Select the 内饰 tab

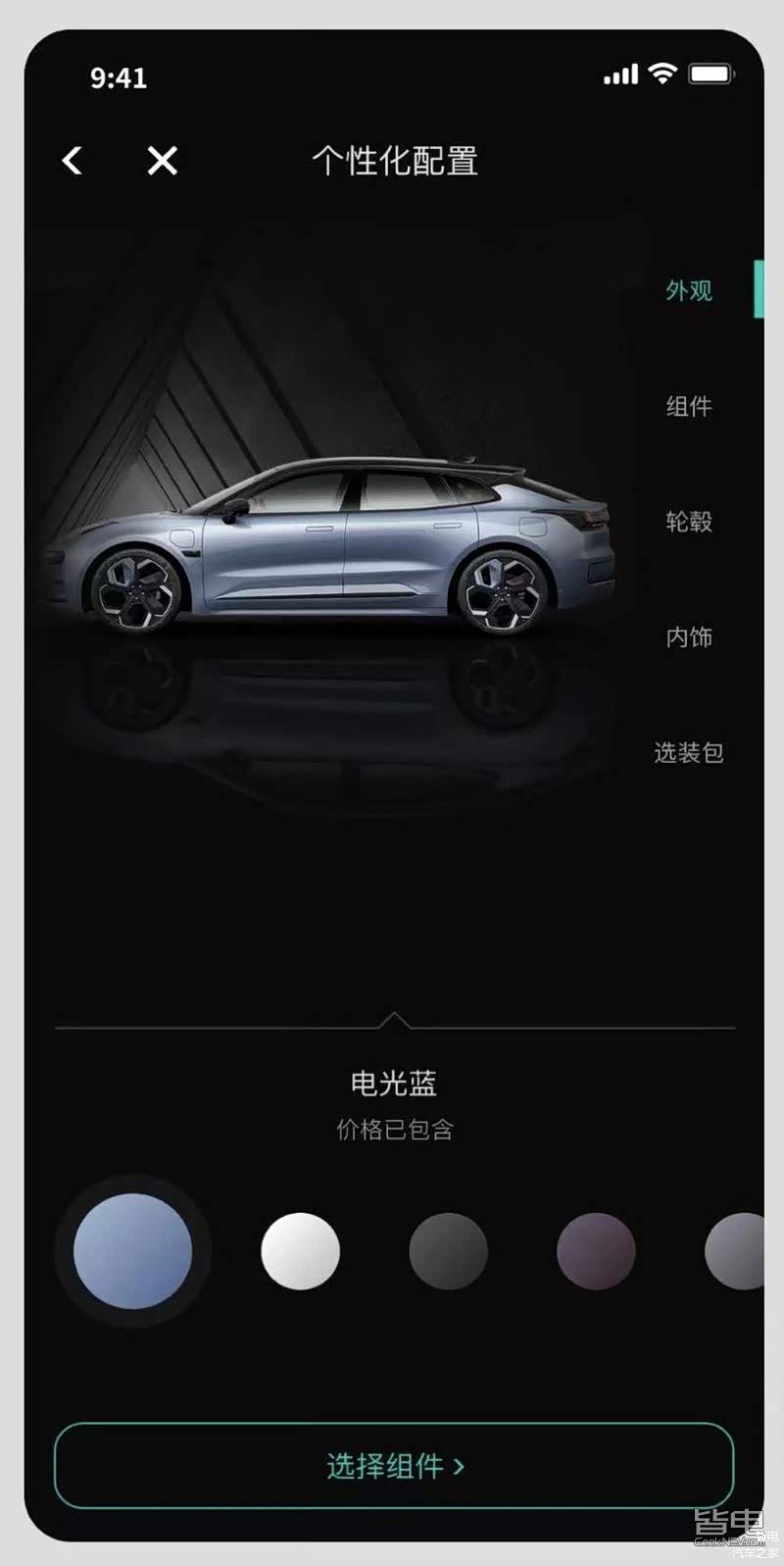[x=689, y=637]
